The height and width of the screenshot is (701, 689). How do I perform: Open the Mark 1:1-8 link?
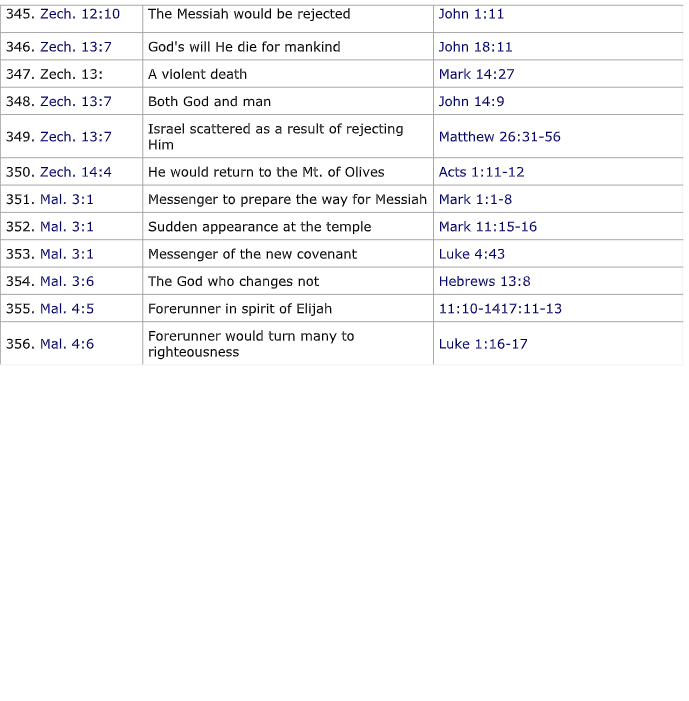(x=475, y=199)
